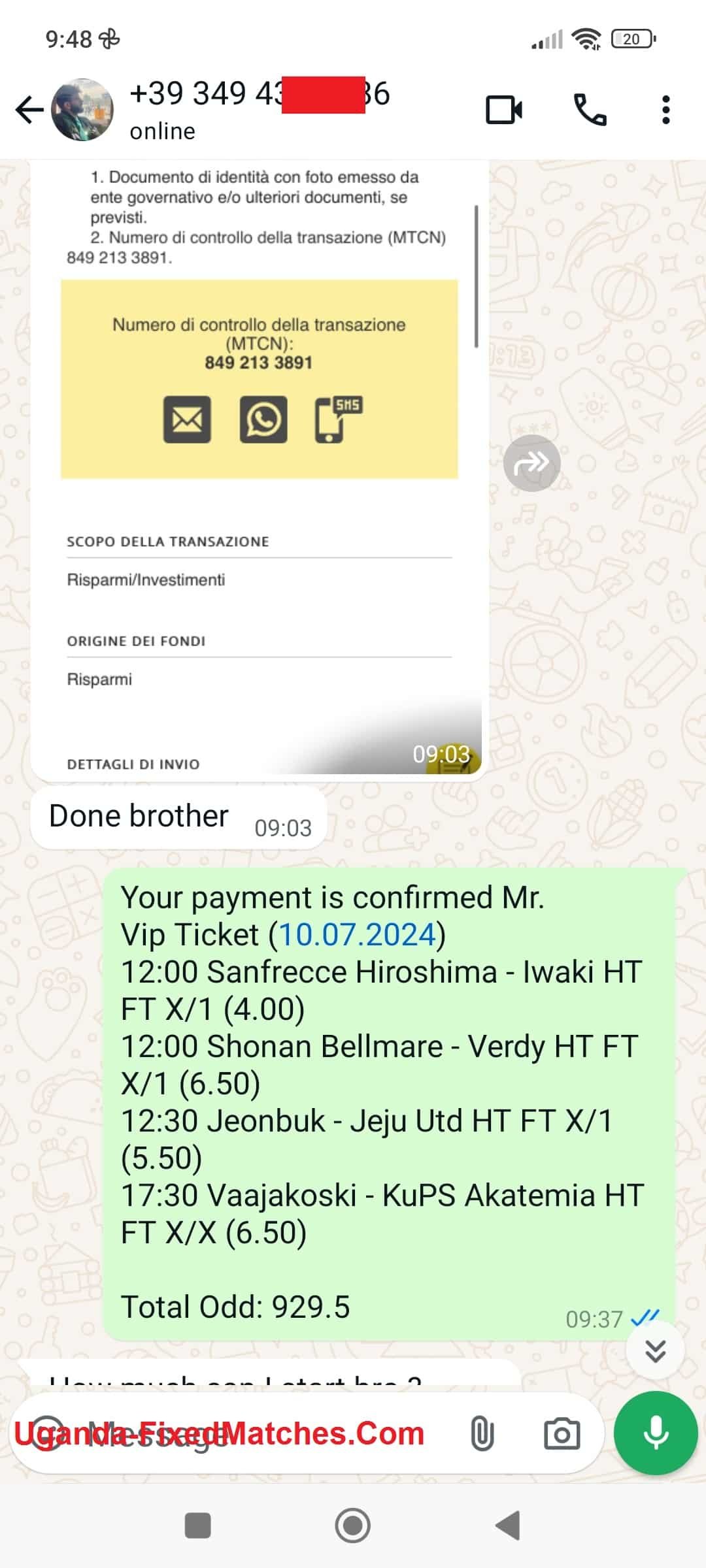Forward the receipt image
This screenshot has width=706, height=1568.
(x=531, y=463)
